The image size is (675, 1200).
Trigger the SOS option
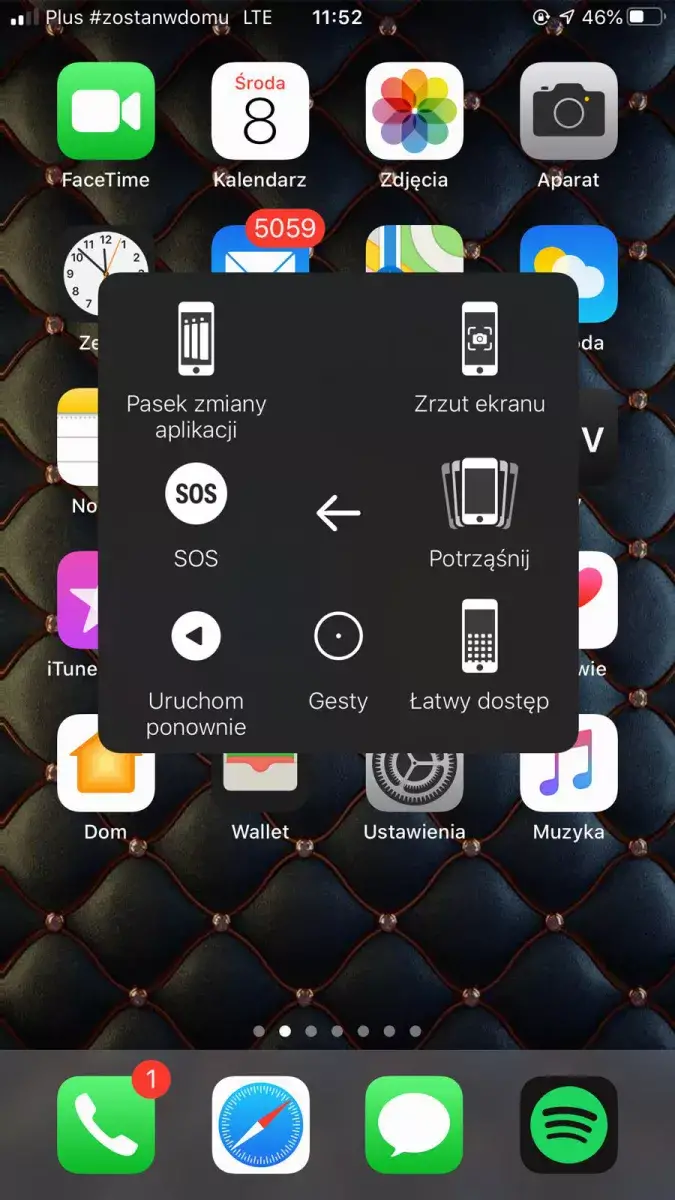coord(196,516)
